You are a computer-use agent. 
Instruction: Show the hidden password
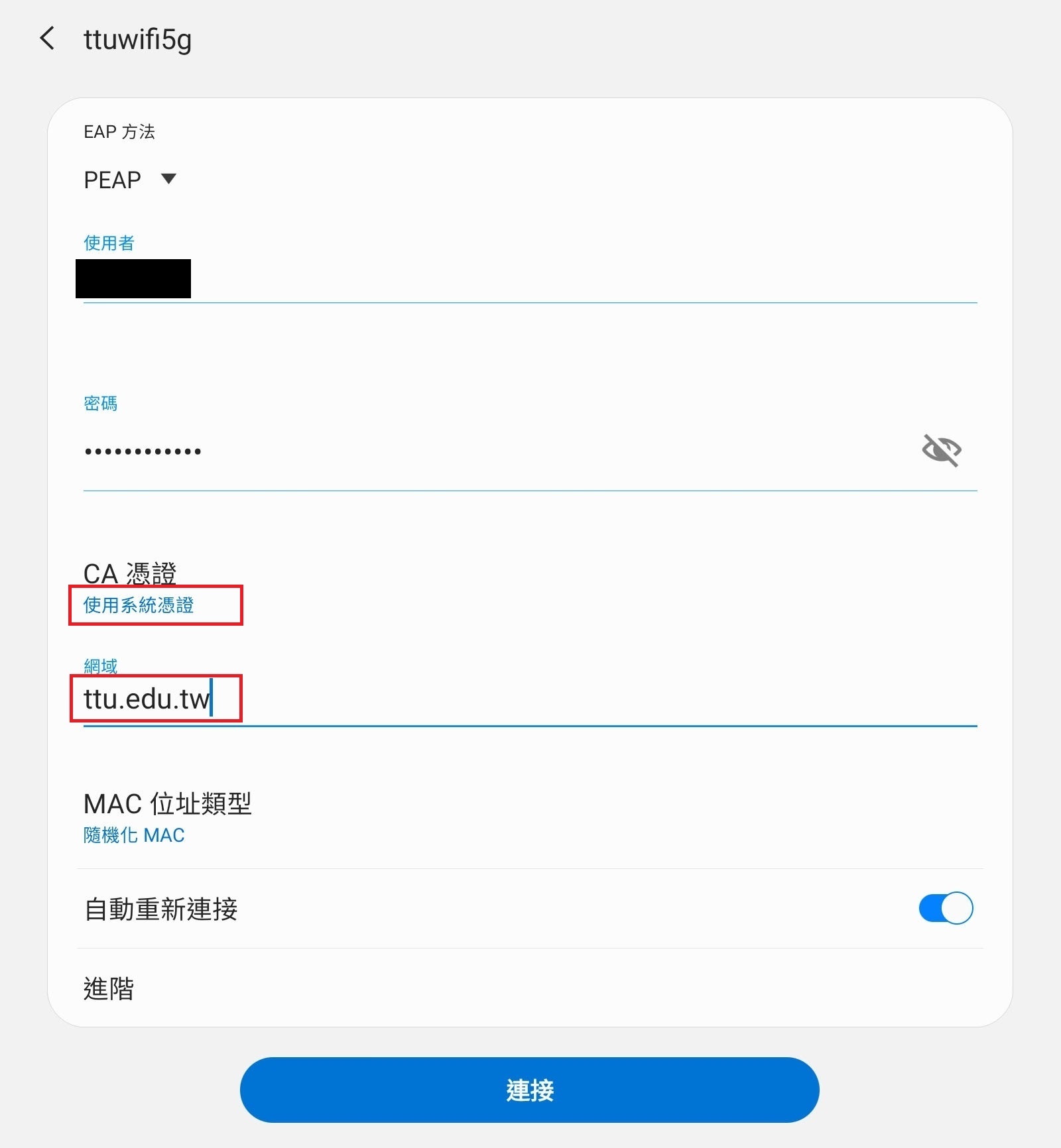pos(942,451)
